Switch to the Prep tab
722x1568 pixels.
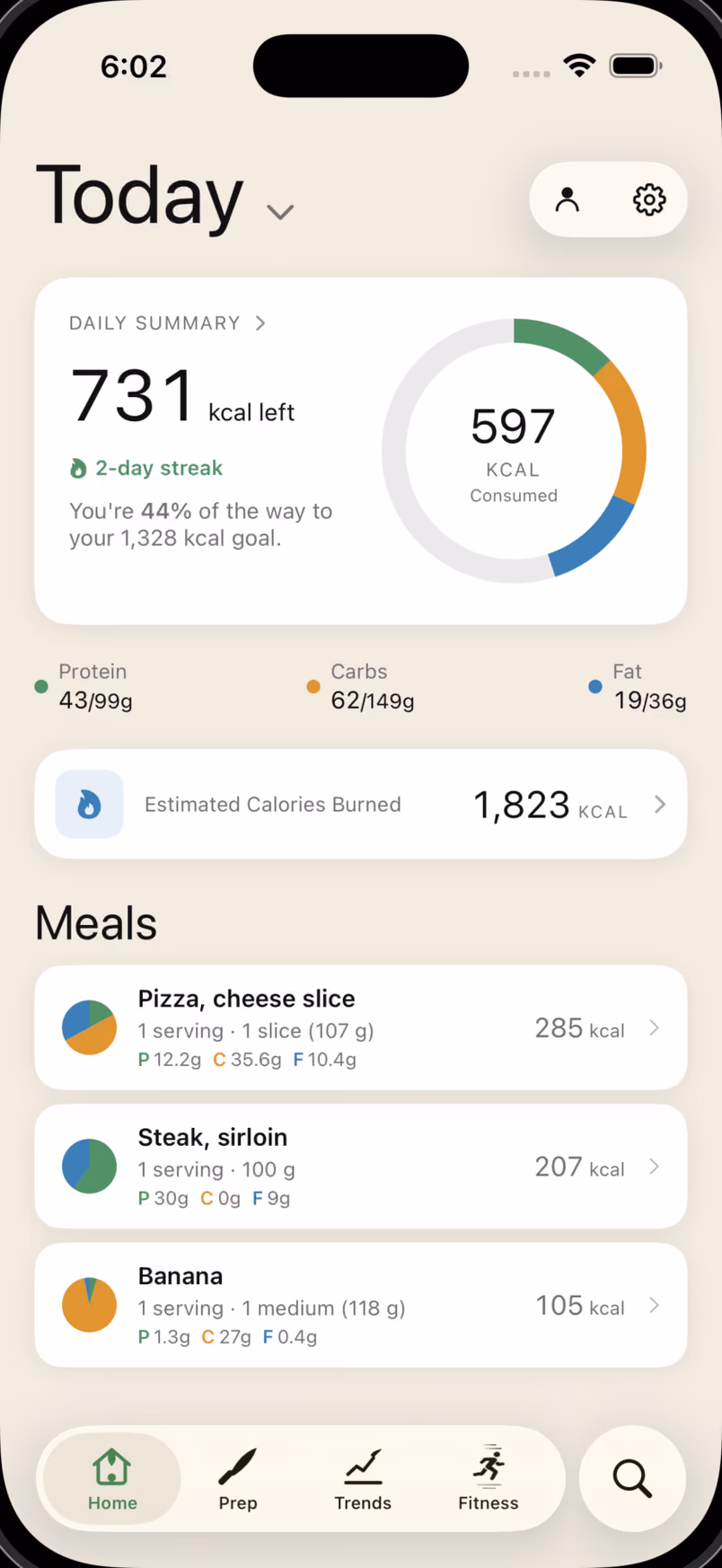pos(238,1479)
